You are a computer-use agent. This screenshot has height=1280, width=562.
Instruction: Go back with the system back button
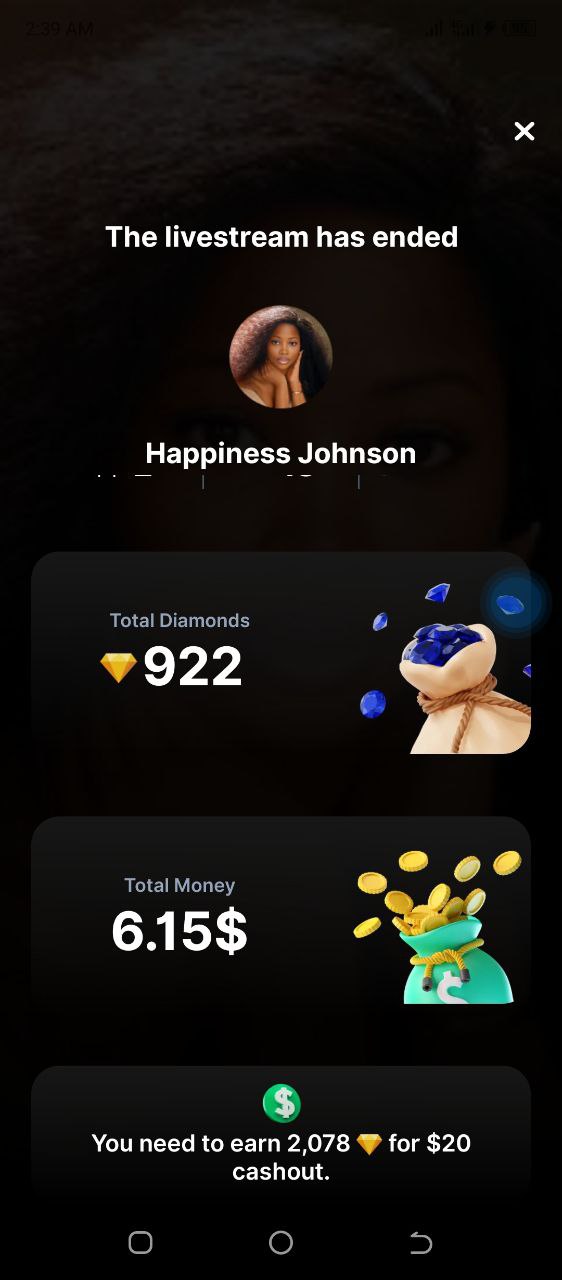(421, 1242)
